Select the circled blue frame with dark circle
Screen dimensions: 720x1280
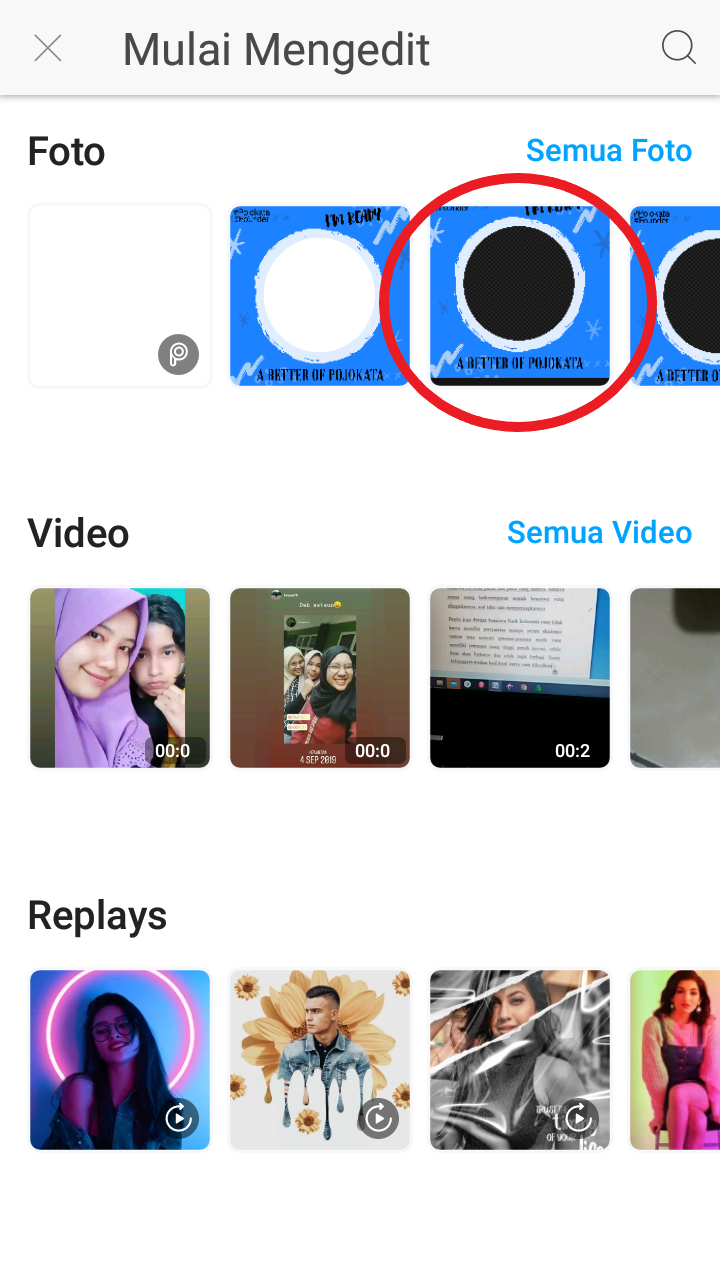pyautogui.click(x=519, y=296)
